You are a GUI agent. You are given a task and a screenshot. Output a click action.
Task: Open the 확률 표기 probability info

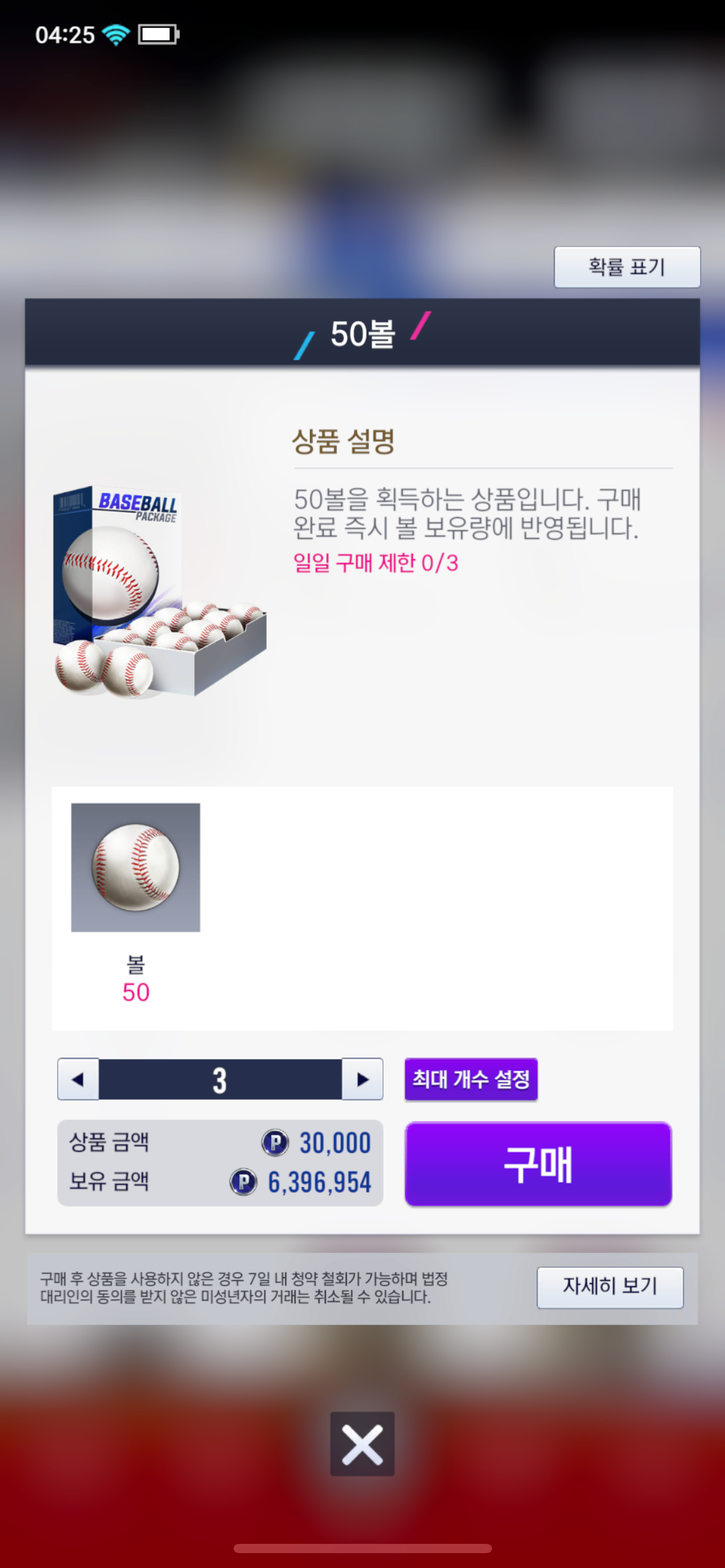(x=627, y=267)
